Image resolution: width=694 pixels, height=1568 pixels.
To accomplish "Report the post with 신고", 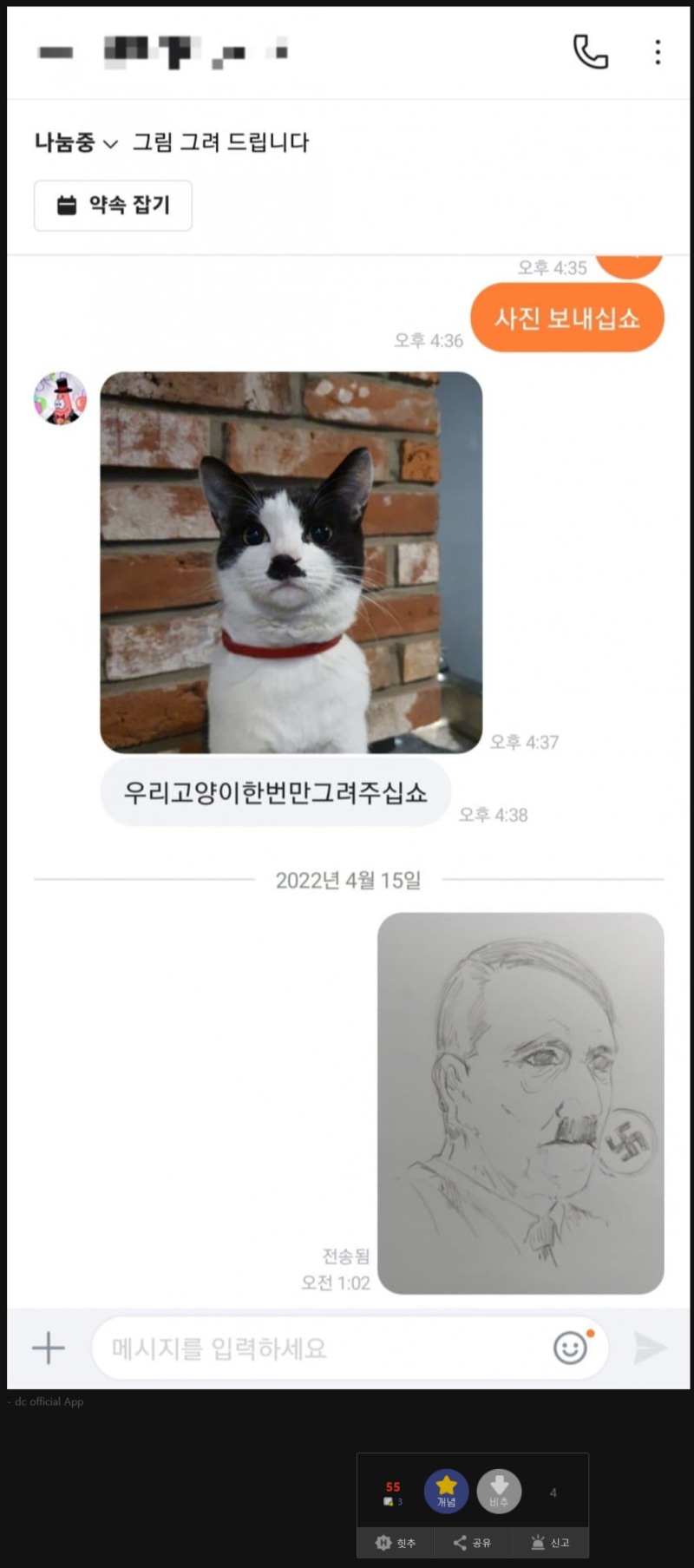I will (x=550, y=1542).
